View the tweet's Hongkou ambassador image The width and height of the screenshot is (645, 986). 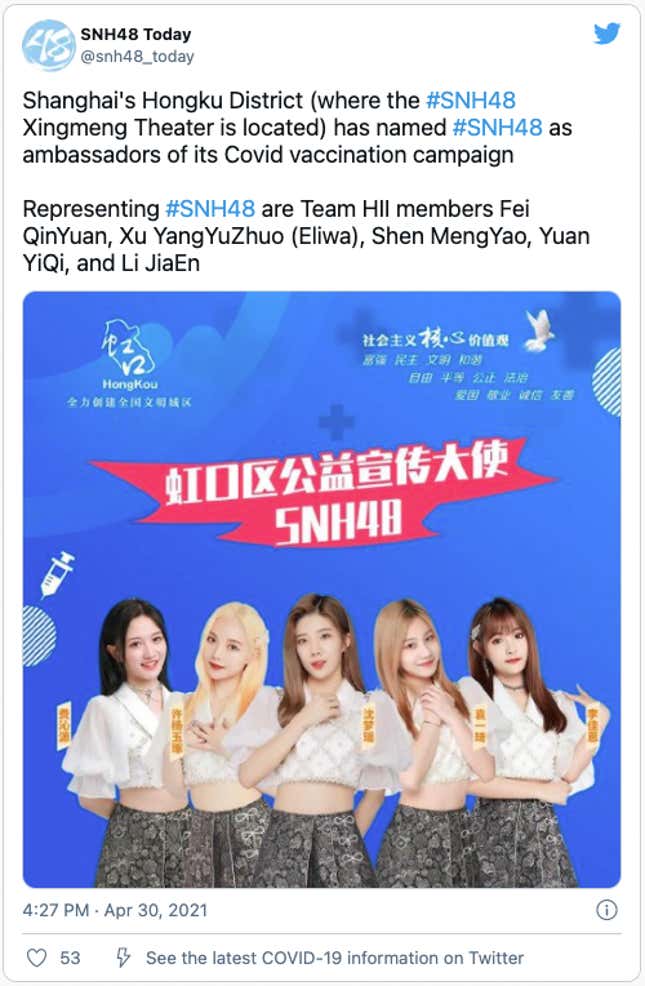pos(321,589)
